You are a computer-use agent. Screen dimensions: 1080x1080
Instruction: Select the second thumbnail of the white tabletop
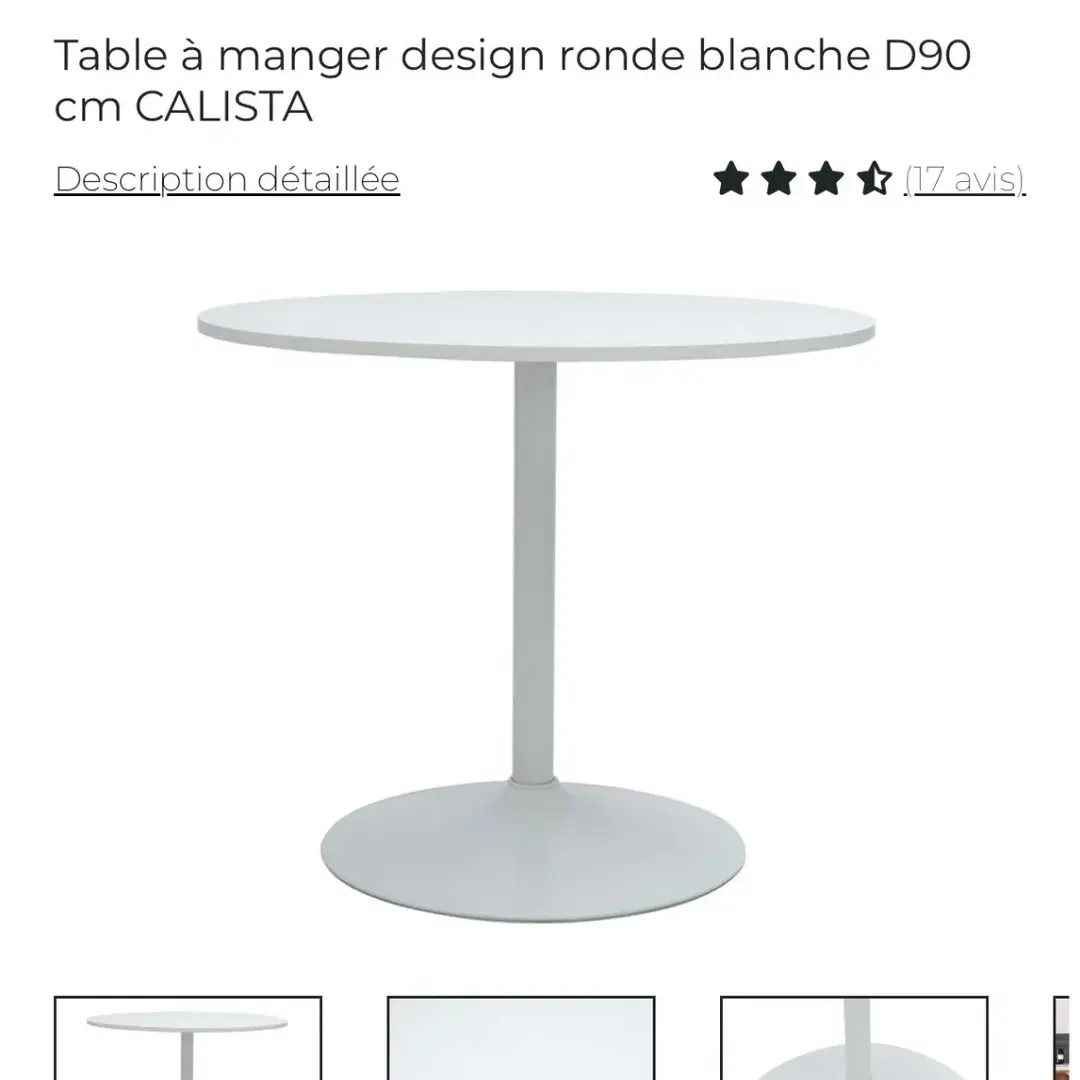point(521,1038)
